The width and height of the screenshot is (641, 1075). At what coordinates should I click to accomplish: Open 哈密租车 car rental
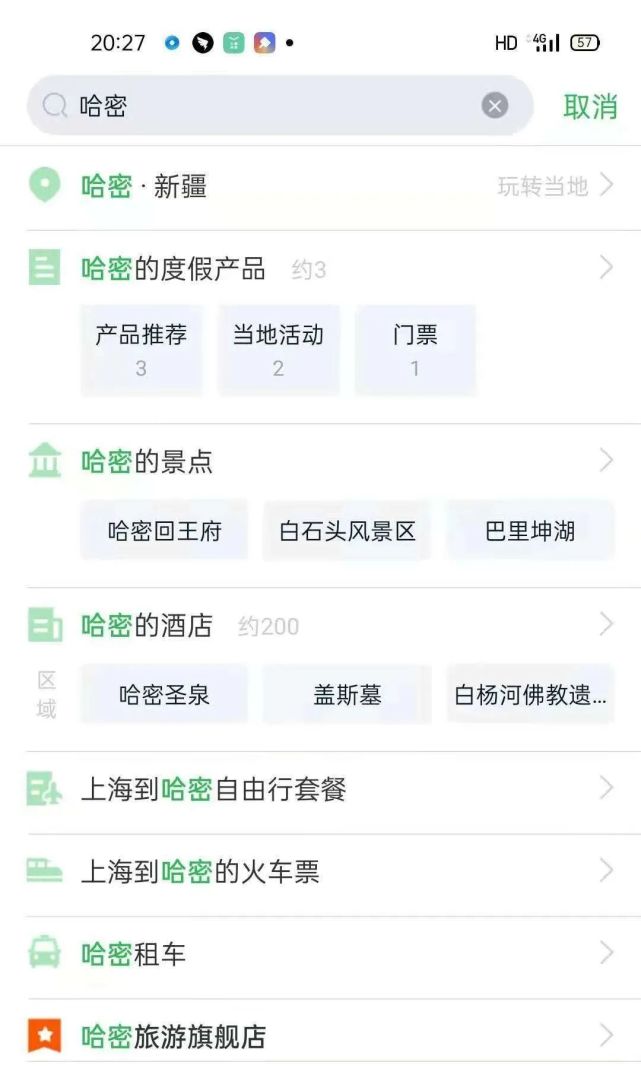pyautogui.click(x=320, y=954)
